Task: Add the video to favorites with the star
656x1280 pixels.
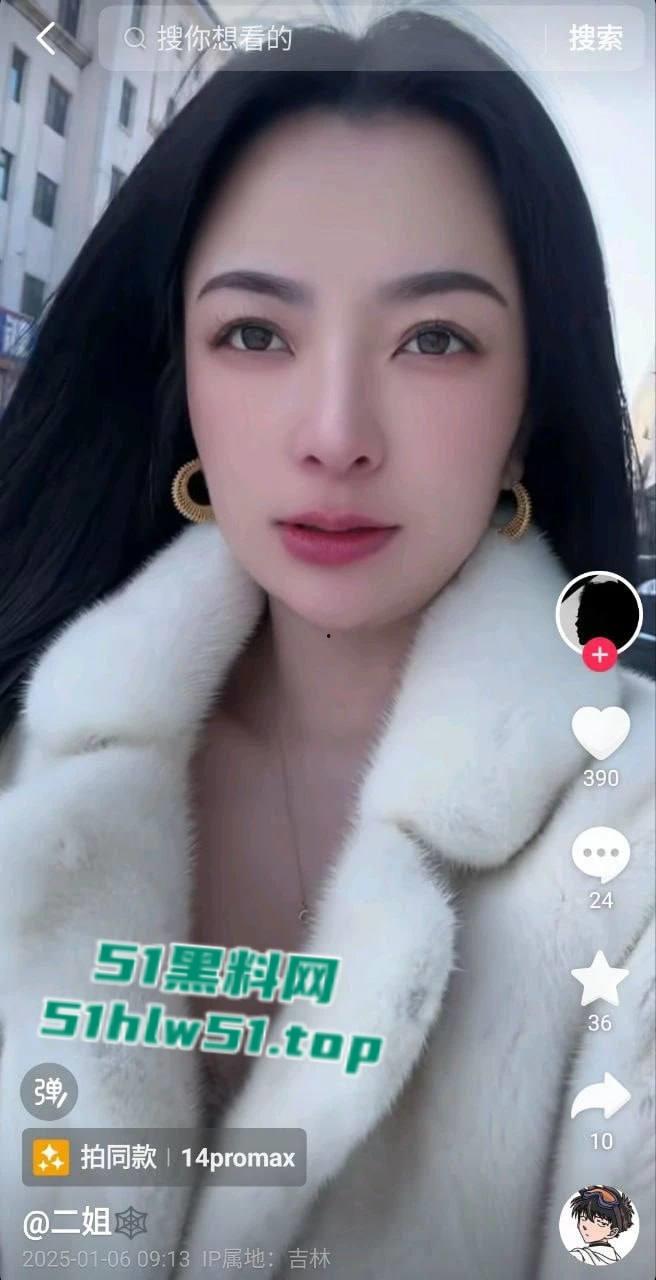Action: click(x=600, y=980)
